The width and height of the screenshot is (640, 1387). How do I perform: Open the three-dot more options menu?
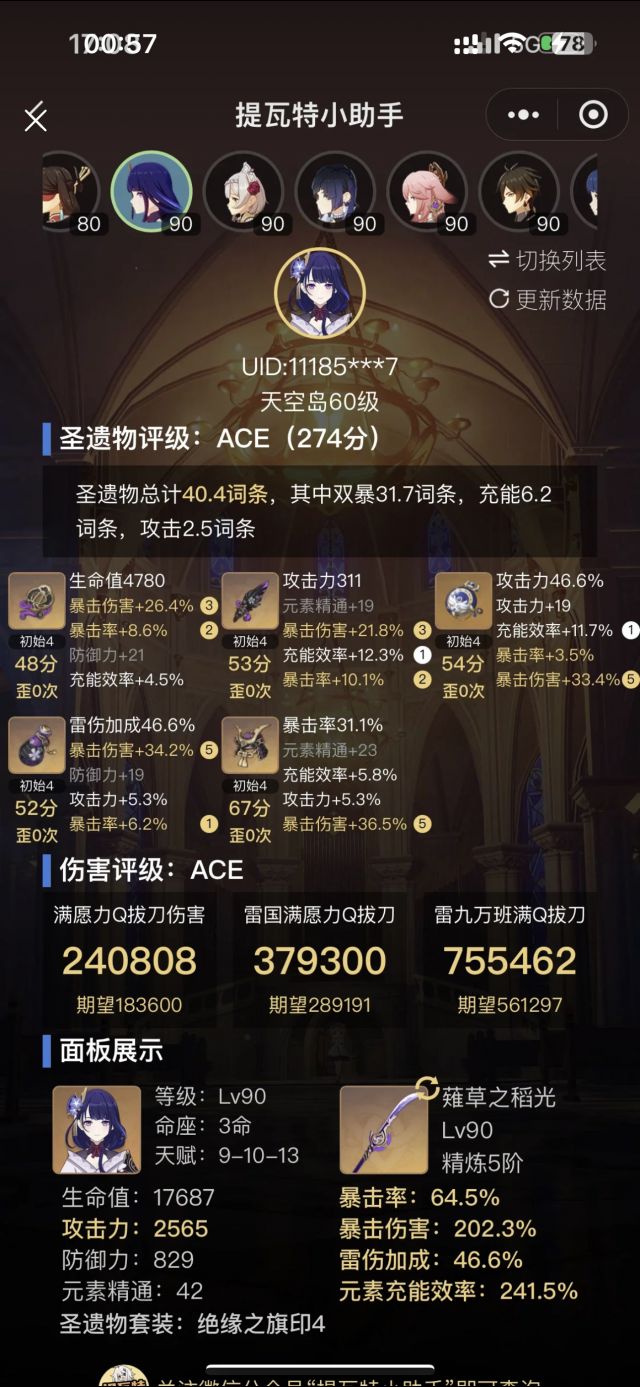[x=523, y=115]
